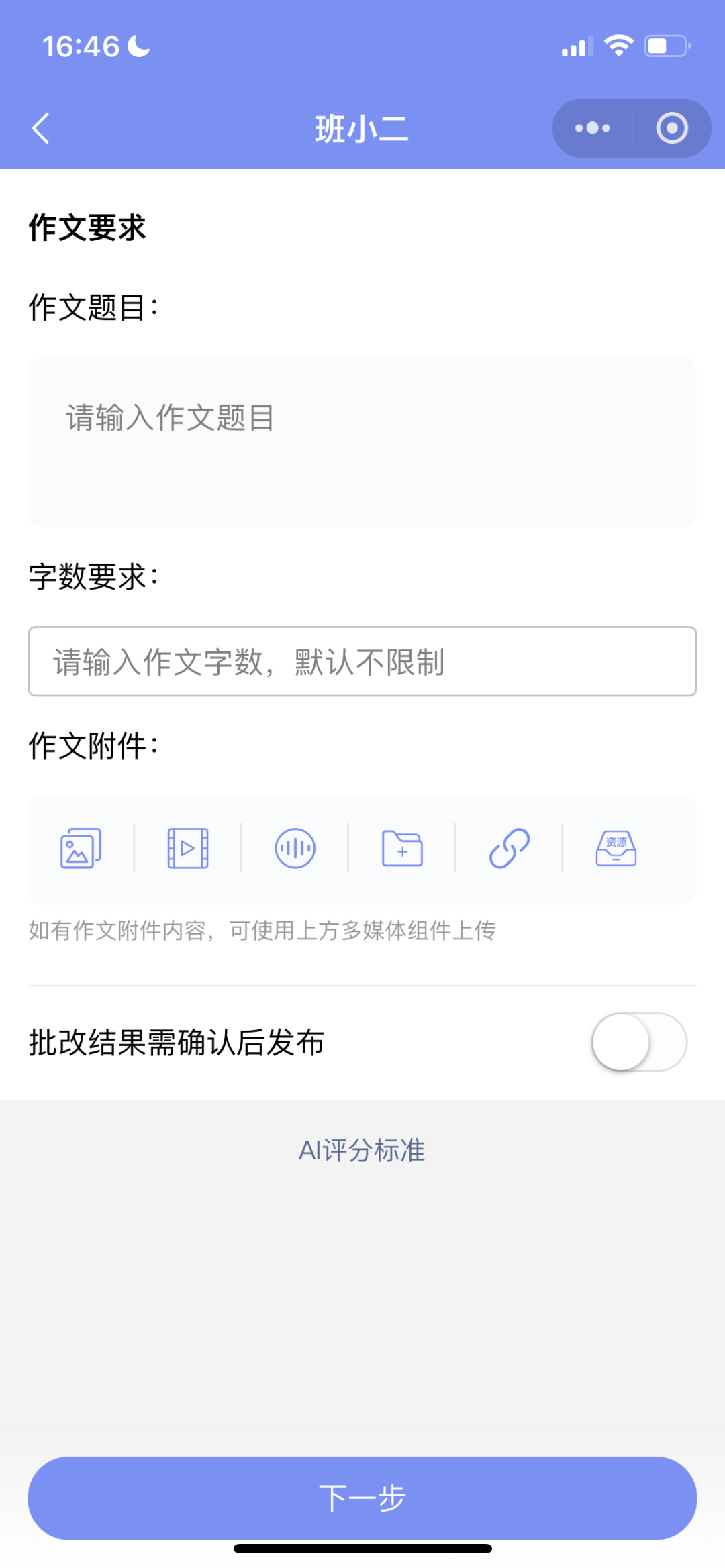This screenshot has width=725, height=1568.
Task: Focus the 请输入作文题目 text area
Action: 362,442
